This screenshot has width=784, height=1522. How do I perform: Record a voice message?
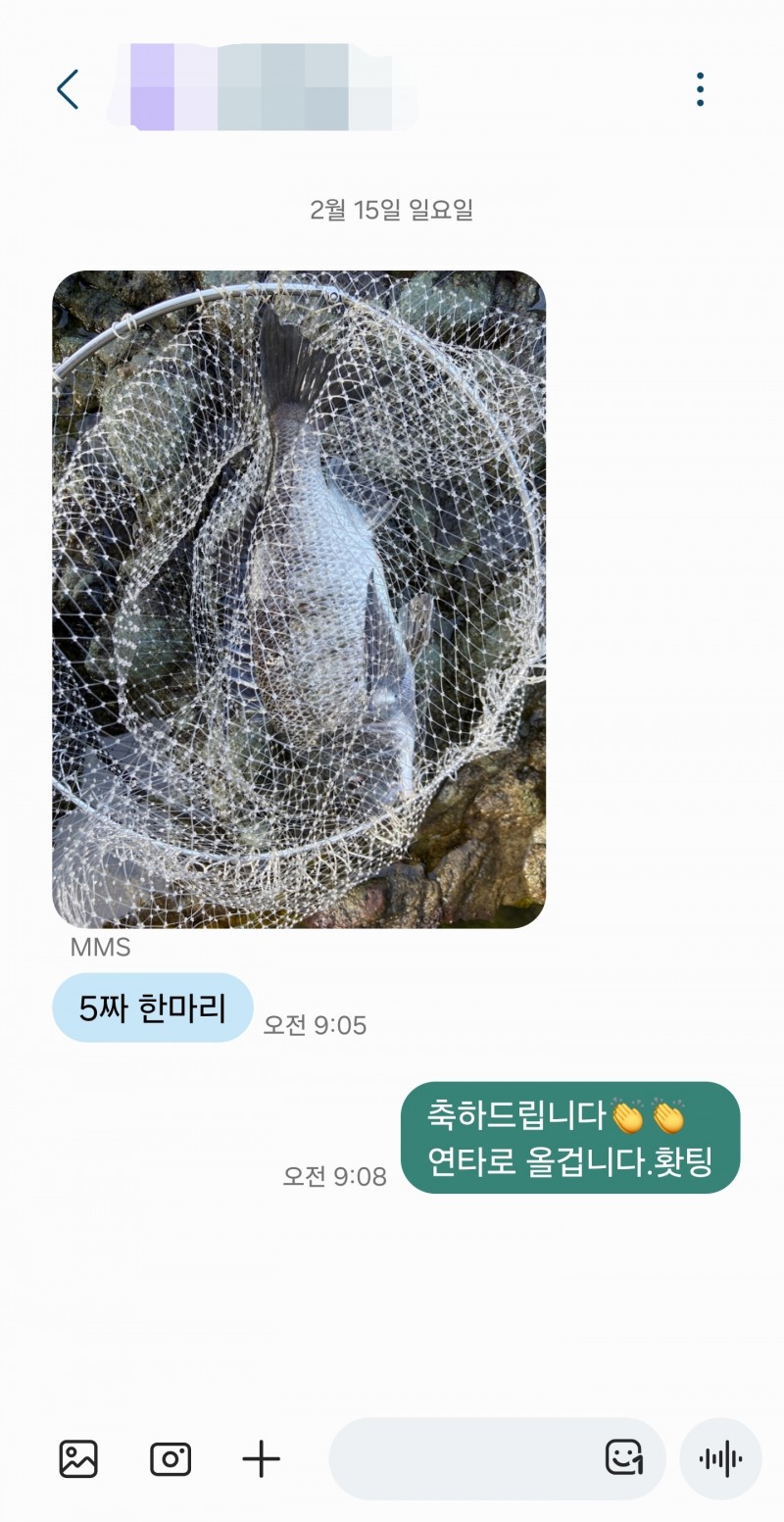pyautogui.click(x=720, y=1458)
